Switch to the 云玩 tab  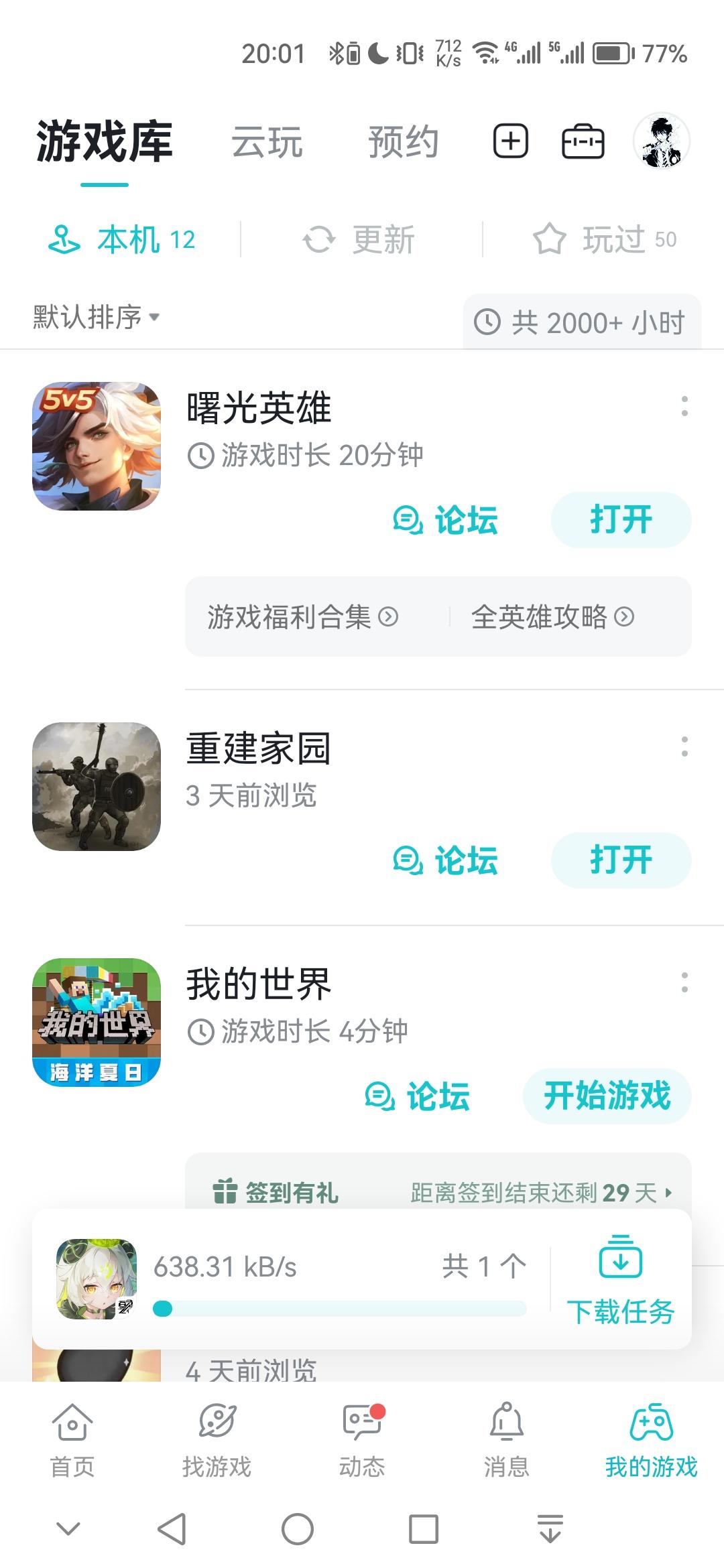(267, 142)
